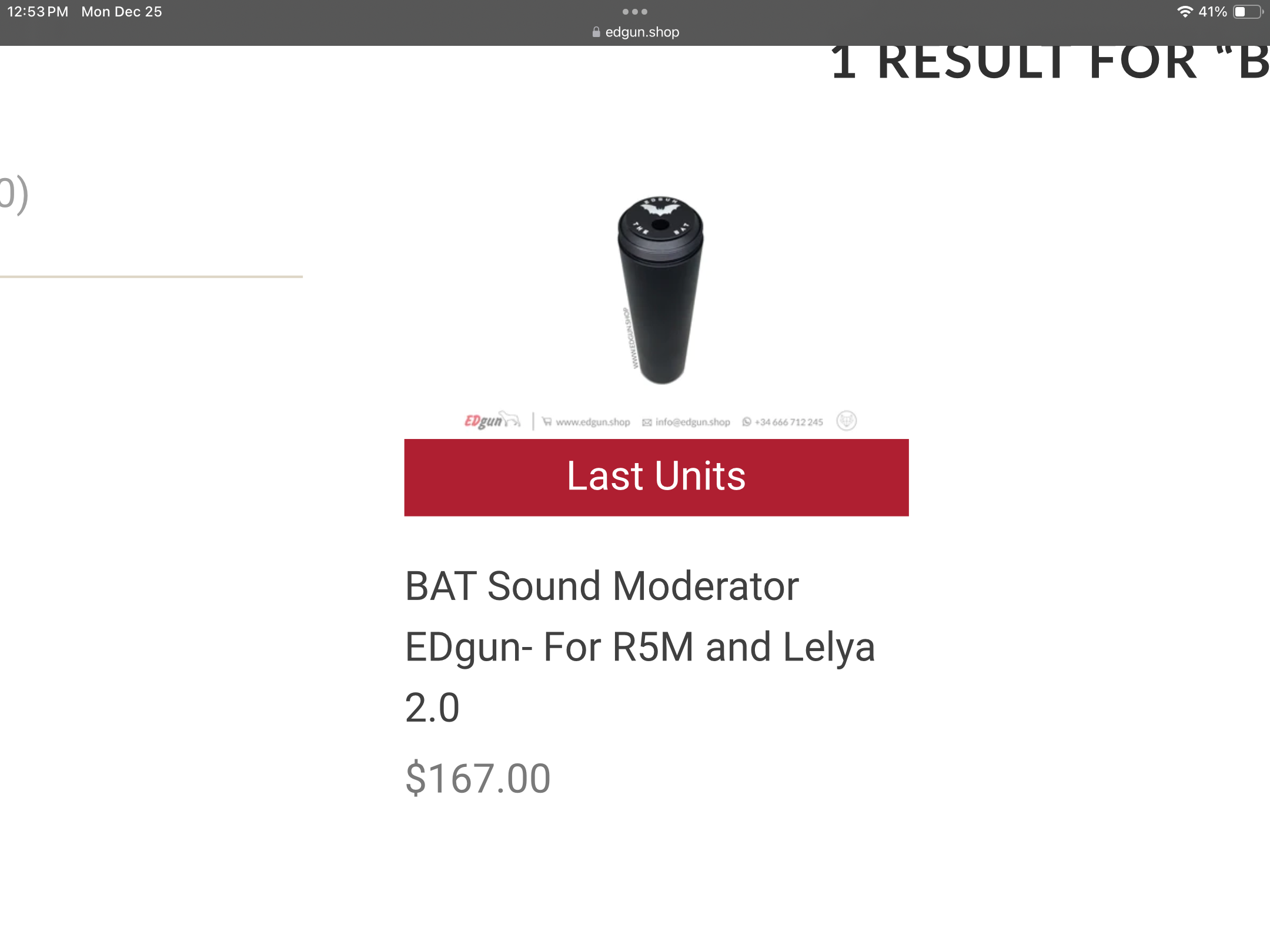Open the BAT Sound Moderator product image
1270x952 pixels.
pyautogui.click(x=660, y=291)
